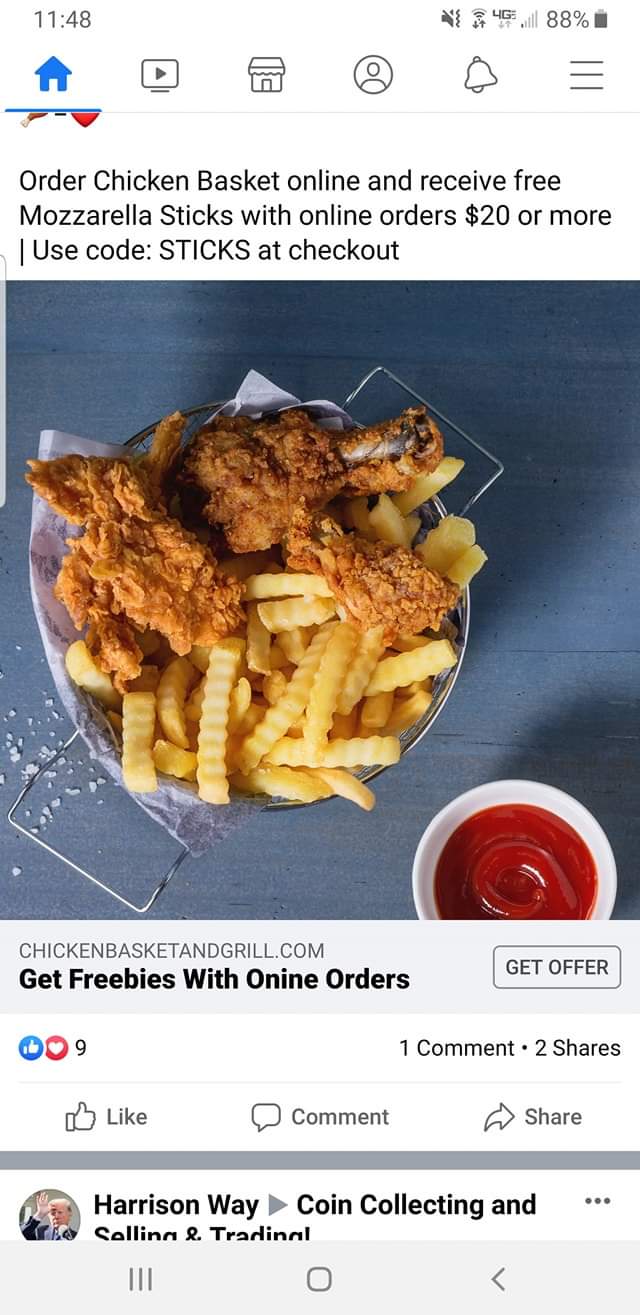Open the Profile tab
Image resolution: width=640 pixels, height=1315 pixels.
[x=373, y=75]
